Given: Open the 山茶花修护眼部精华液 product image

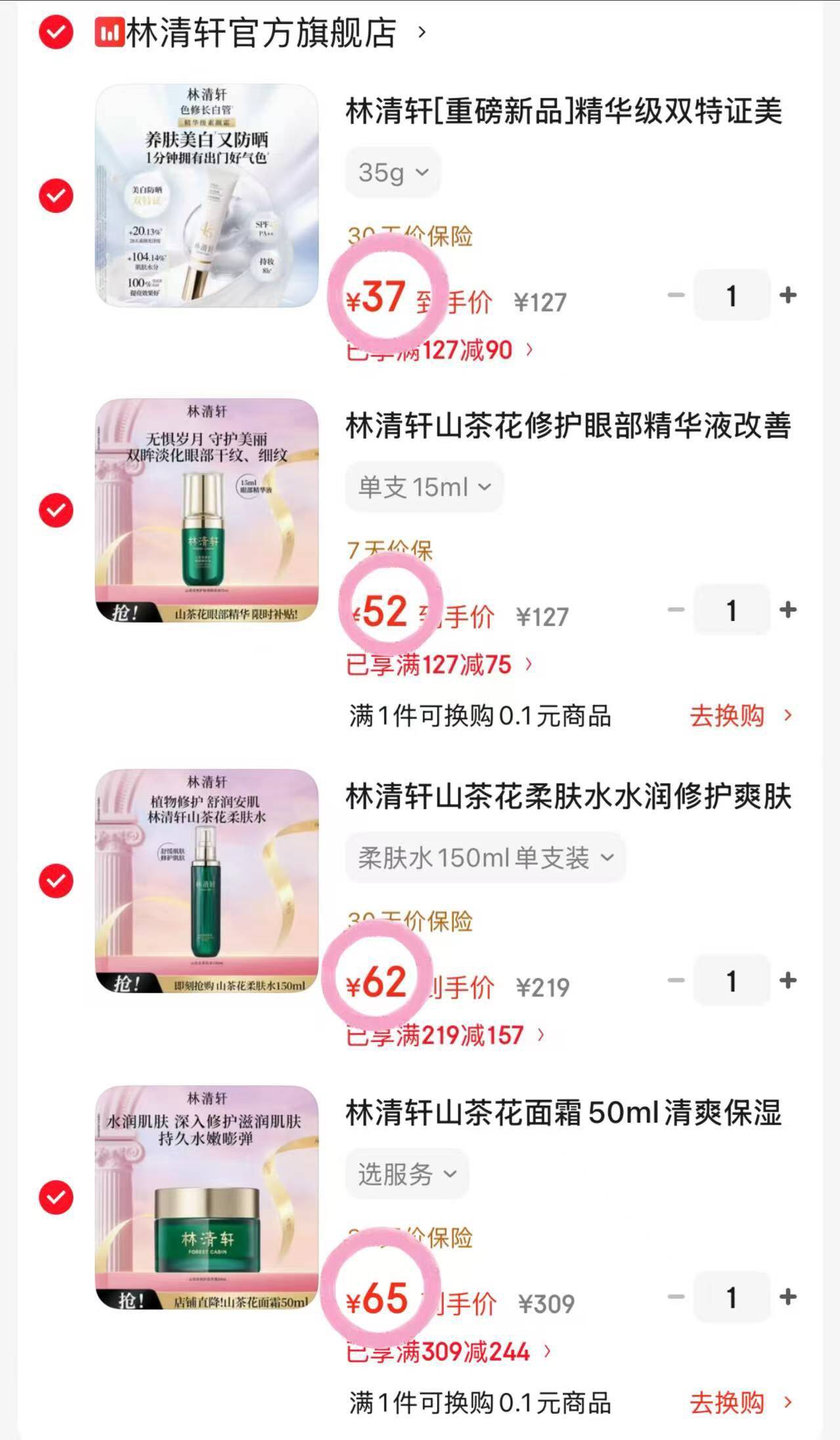Looking at the screenshot, I should tap(207, 510).
